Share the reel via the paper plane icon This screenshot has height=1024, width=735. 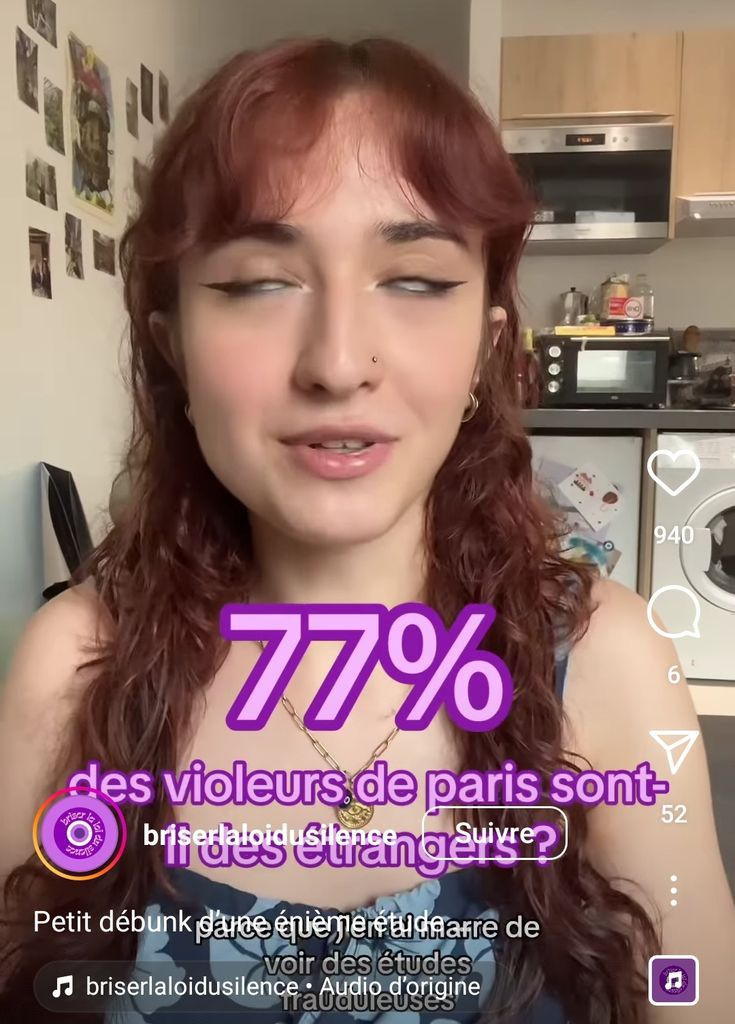[673, 752]
